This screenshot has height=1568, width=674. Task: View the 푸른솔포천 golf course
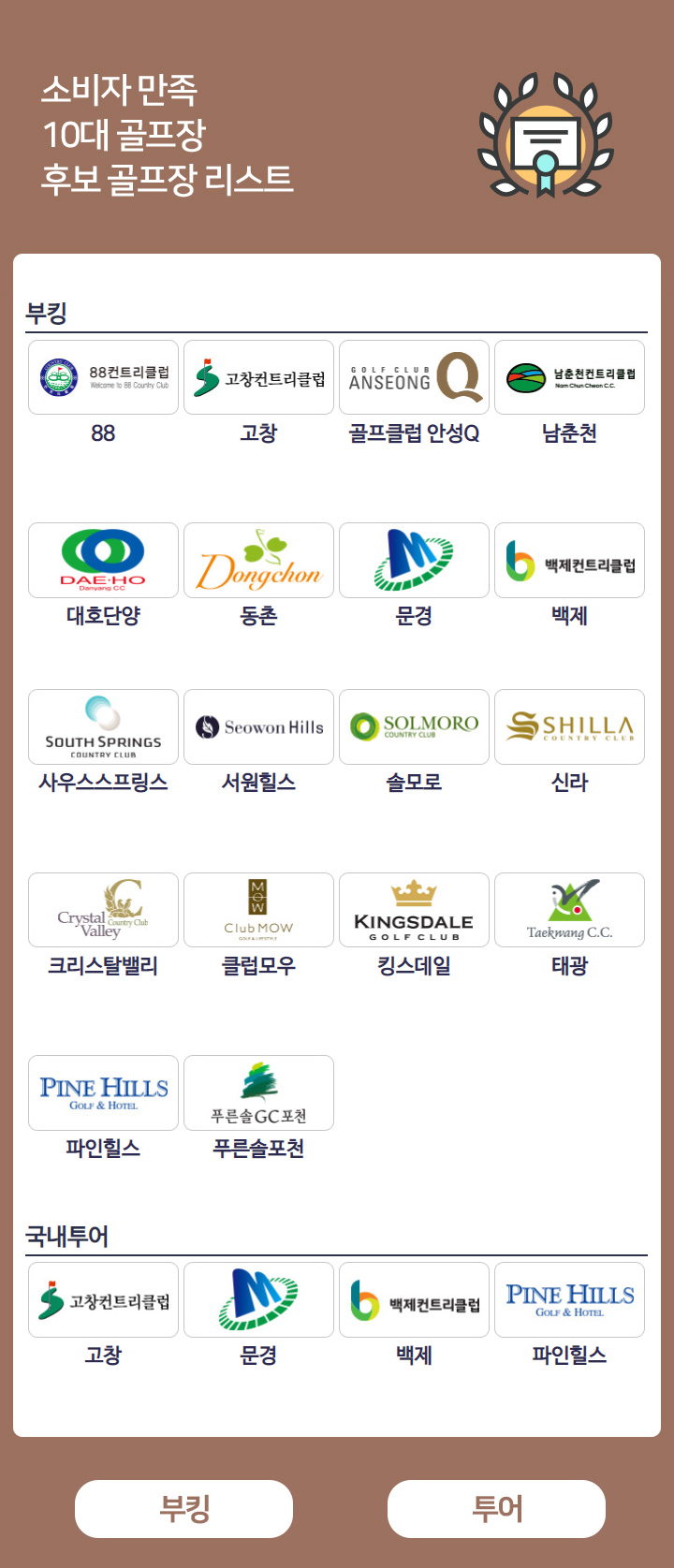258,1092
